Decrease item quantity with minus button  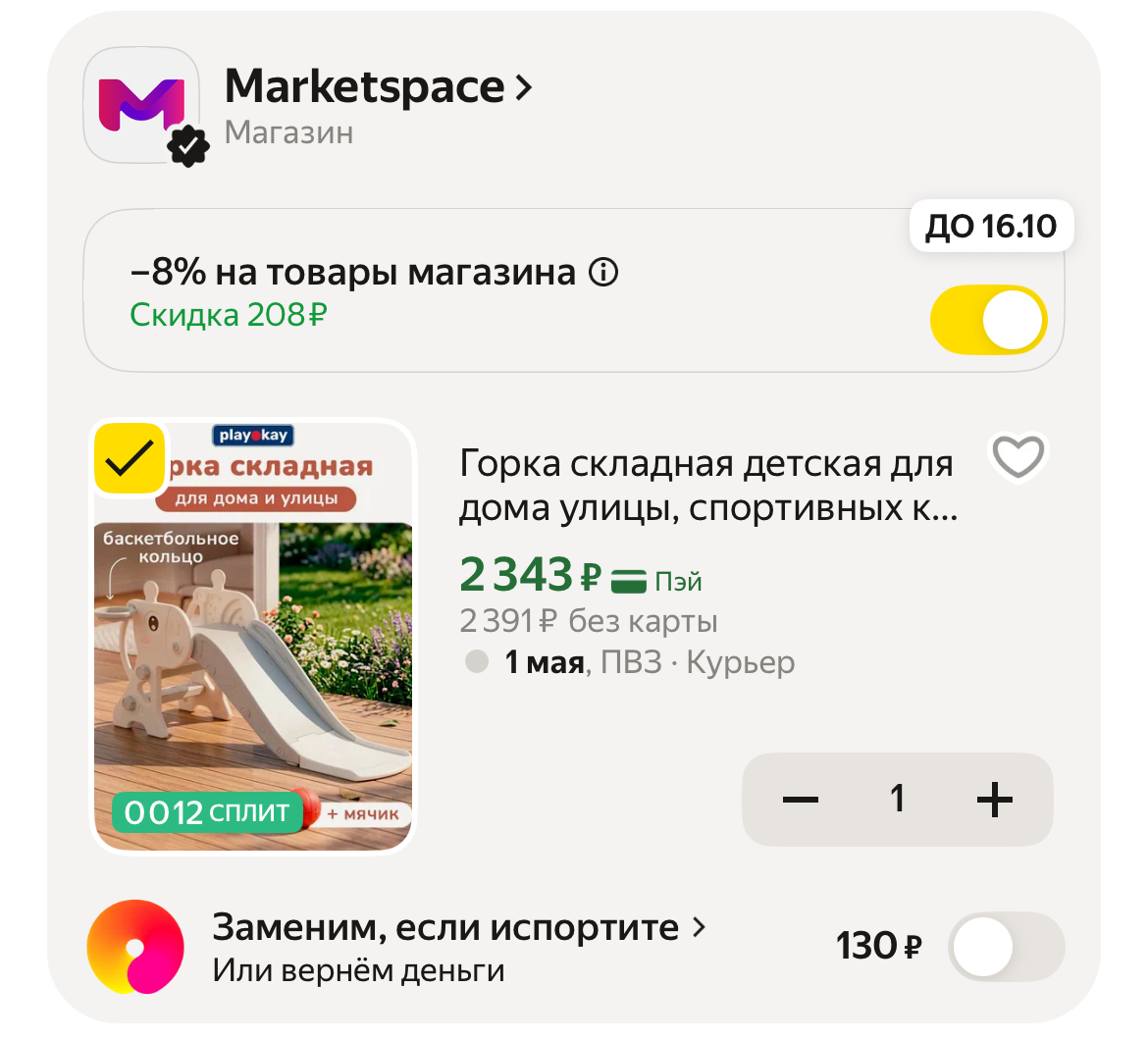801,800
